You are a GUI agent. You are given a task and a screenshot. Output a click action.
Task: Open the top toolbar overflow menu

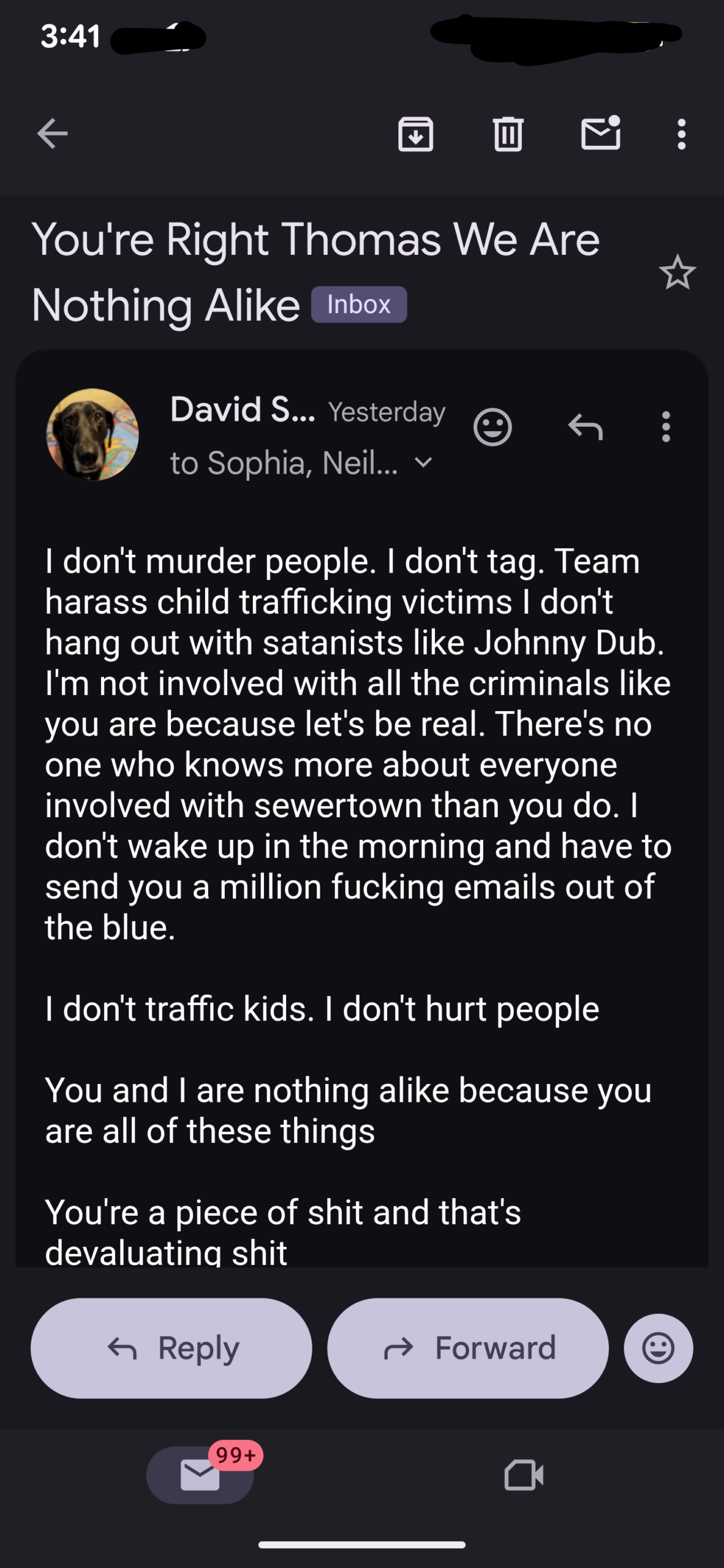coord(681,134)
